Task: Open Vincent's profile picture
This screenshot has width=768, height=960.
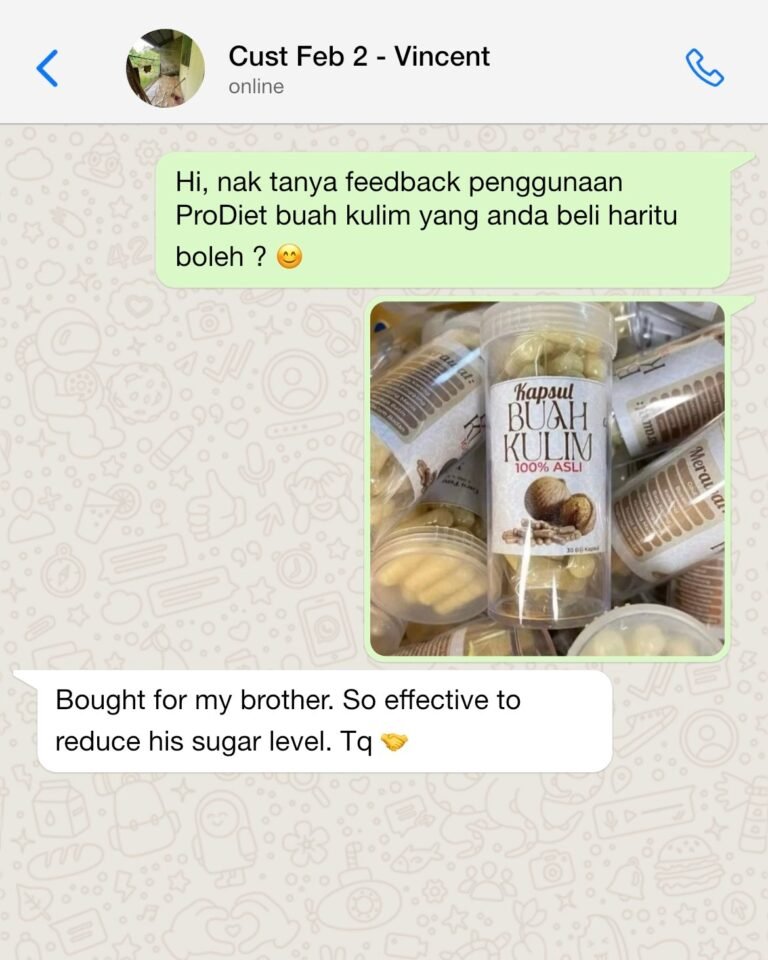Action: (x=165, y=68)
